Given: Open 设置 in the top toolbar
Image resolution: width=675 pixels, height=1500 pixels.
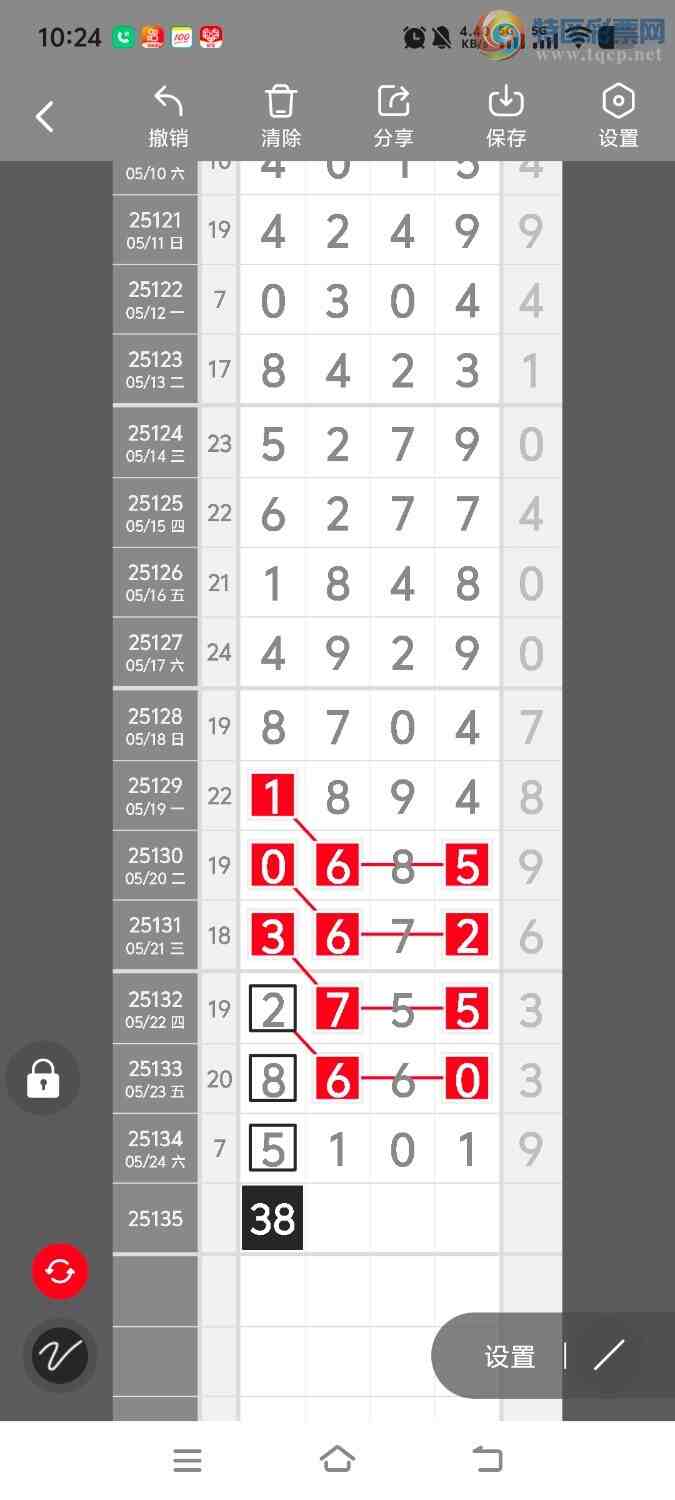Looking at the screenshot, I should 618,116.
